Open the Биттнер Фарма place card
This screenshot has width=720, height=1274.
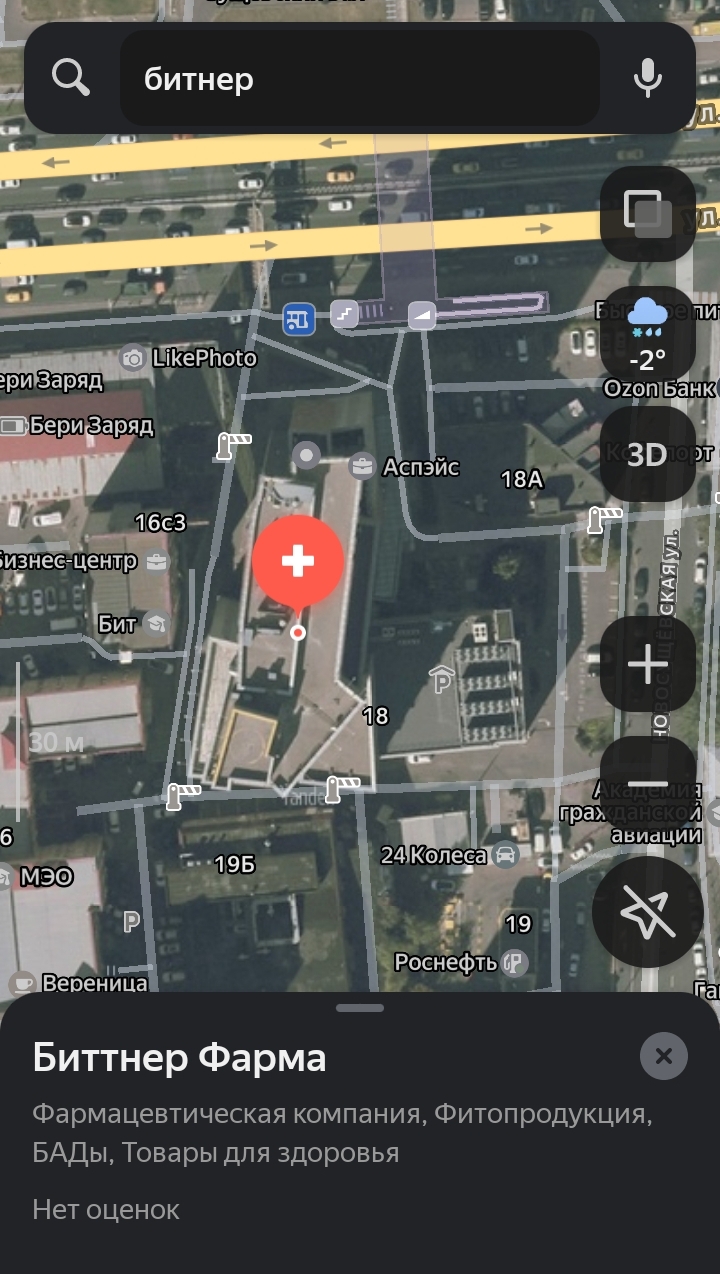coord(180,1058)
